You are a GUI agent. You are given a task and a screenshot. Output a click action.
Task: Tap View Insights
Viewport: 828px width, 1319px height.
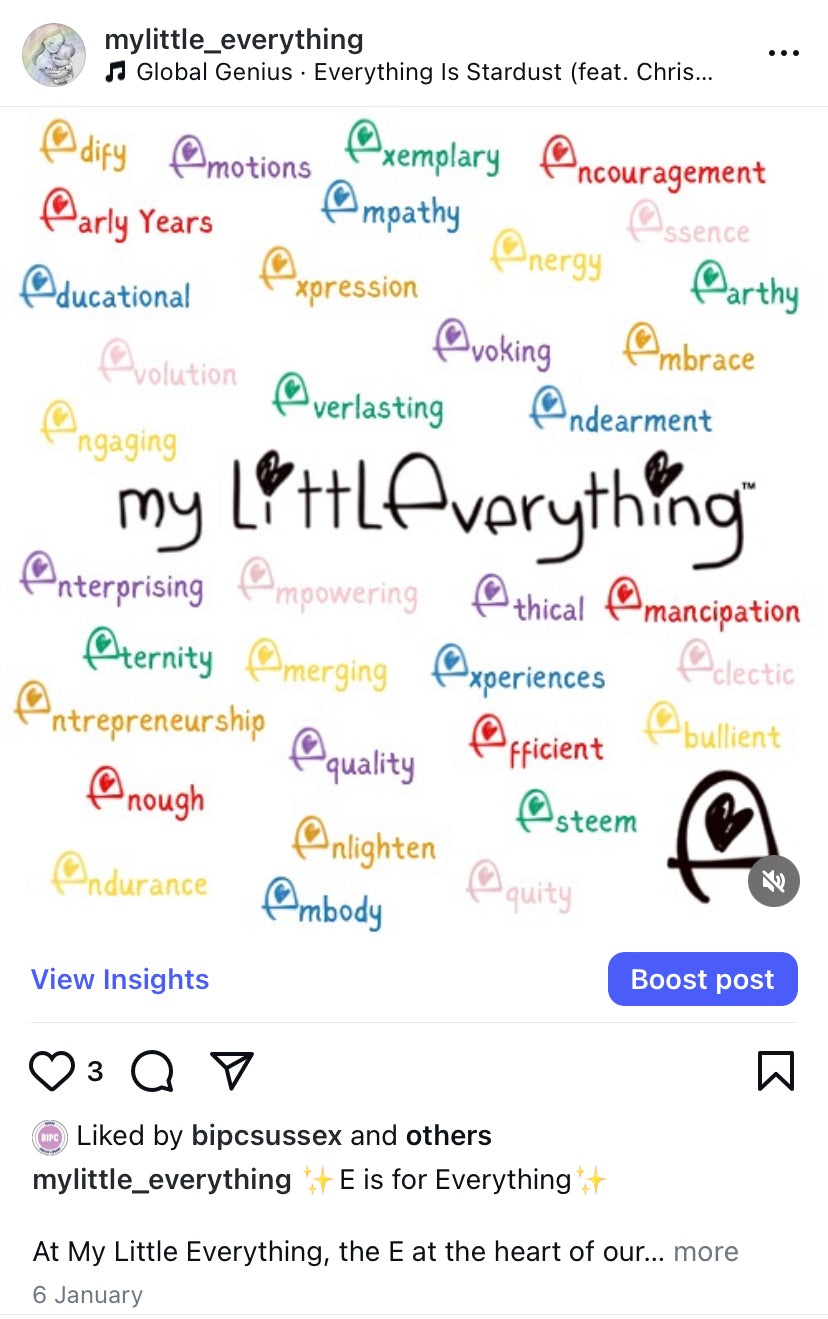pos(120,979)
